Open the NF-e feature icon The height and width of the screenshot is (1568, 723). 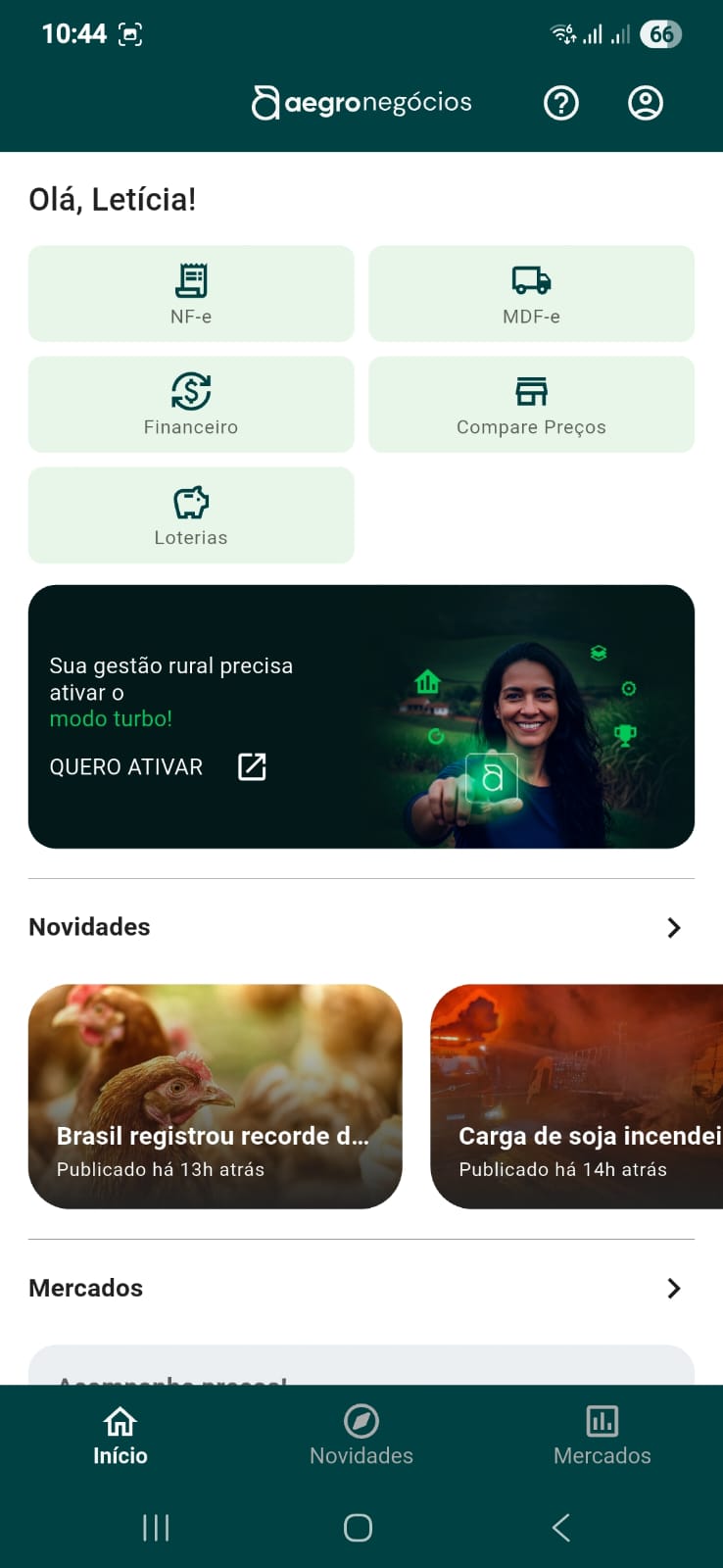coord(191,280)
